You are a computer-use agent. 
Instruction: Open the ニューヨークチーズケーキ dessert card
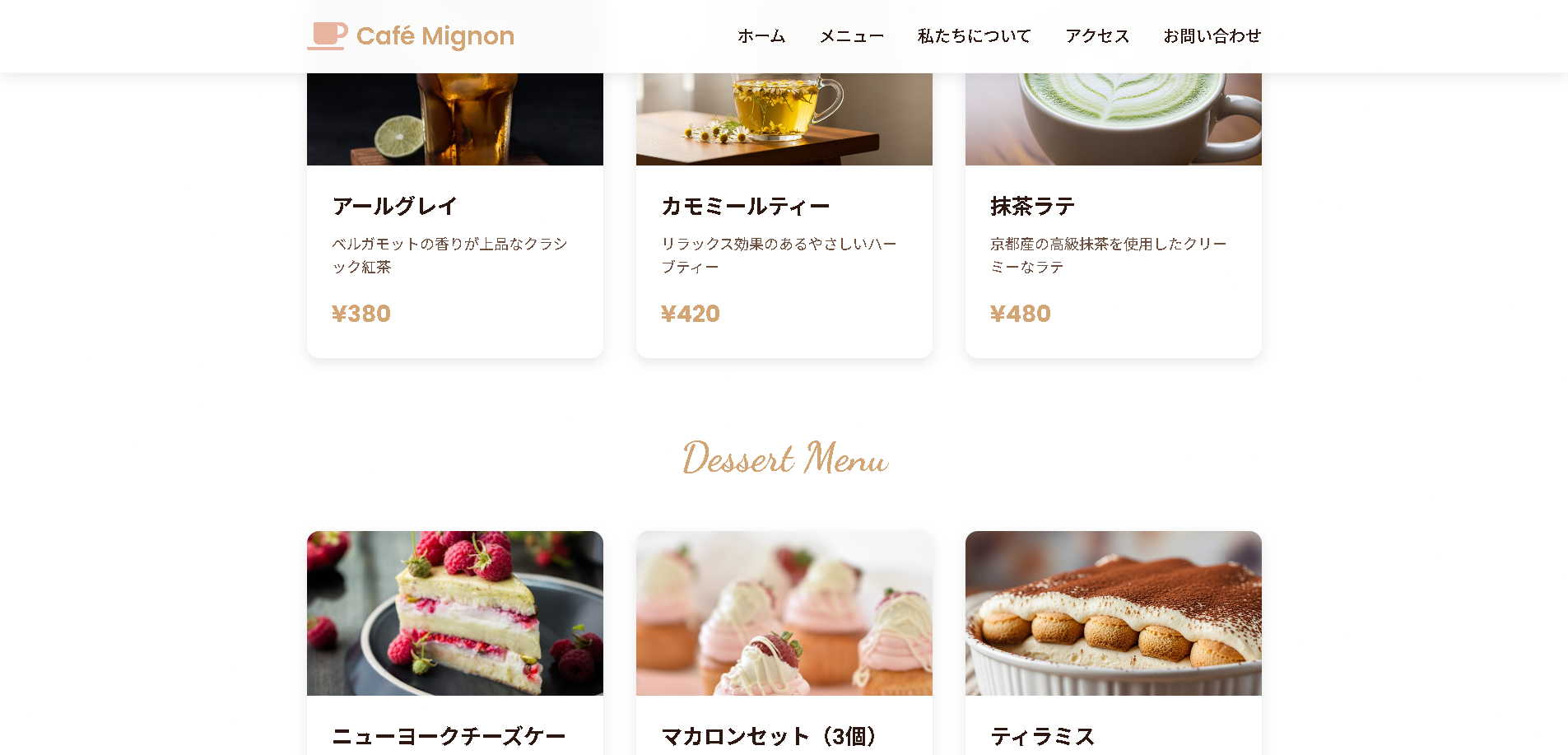click(x=454, y=642)
